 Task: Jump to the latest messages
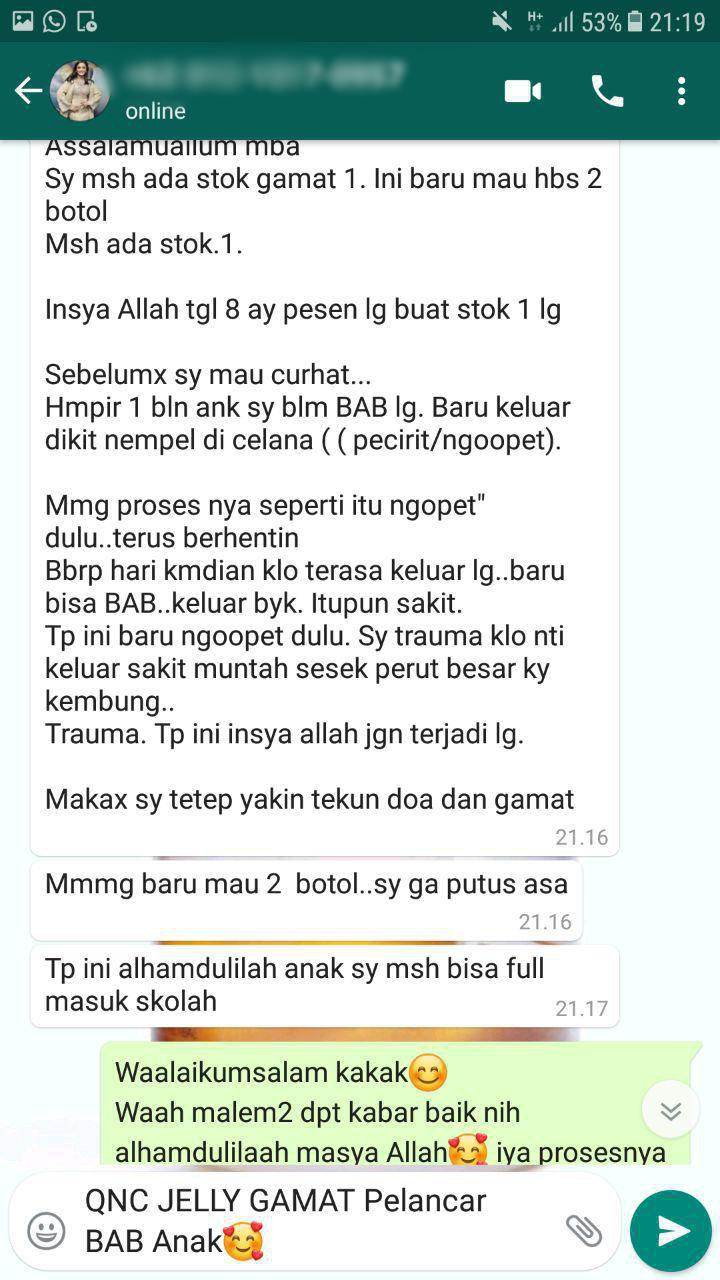(670, 1111)
